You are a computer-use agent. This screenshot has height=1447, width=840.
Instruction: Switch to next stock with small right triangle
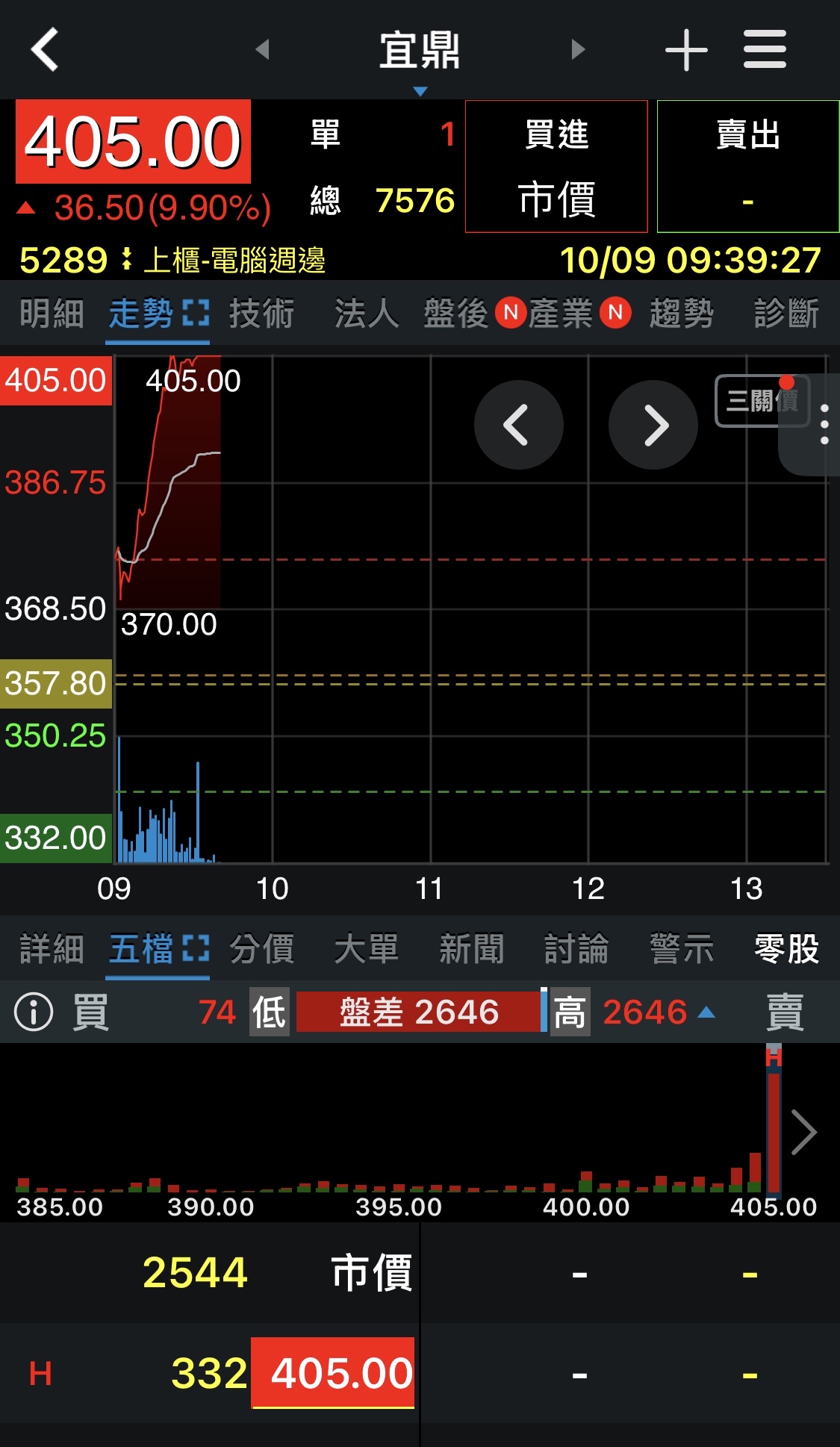click(x=577, y=50)
